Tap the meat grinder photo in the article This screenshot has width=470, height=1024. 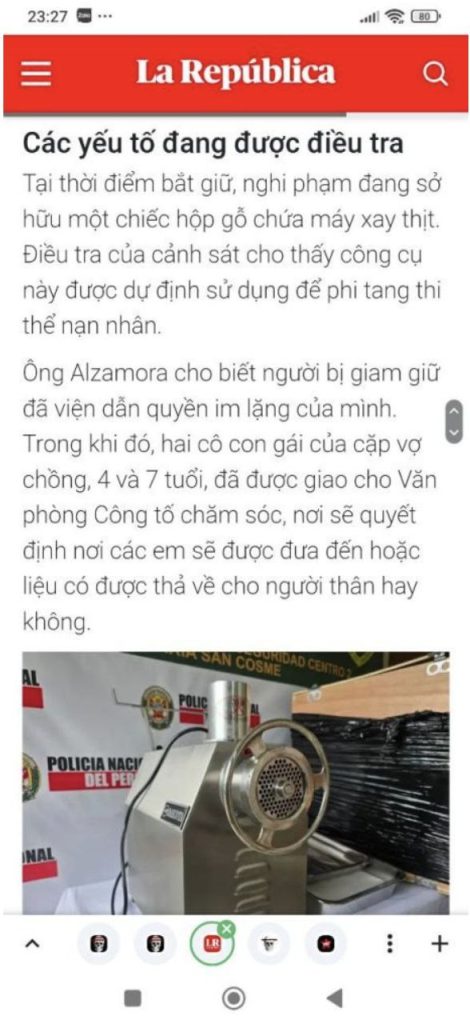tap(236, 782)
